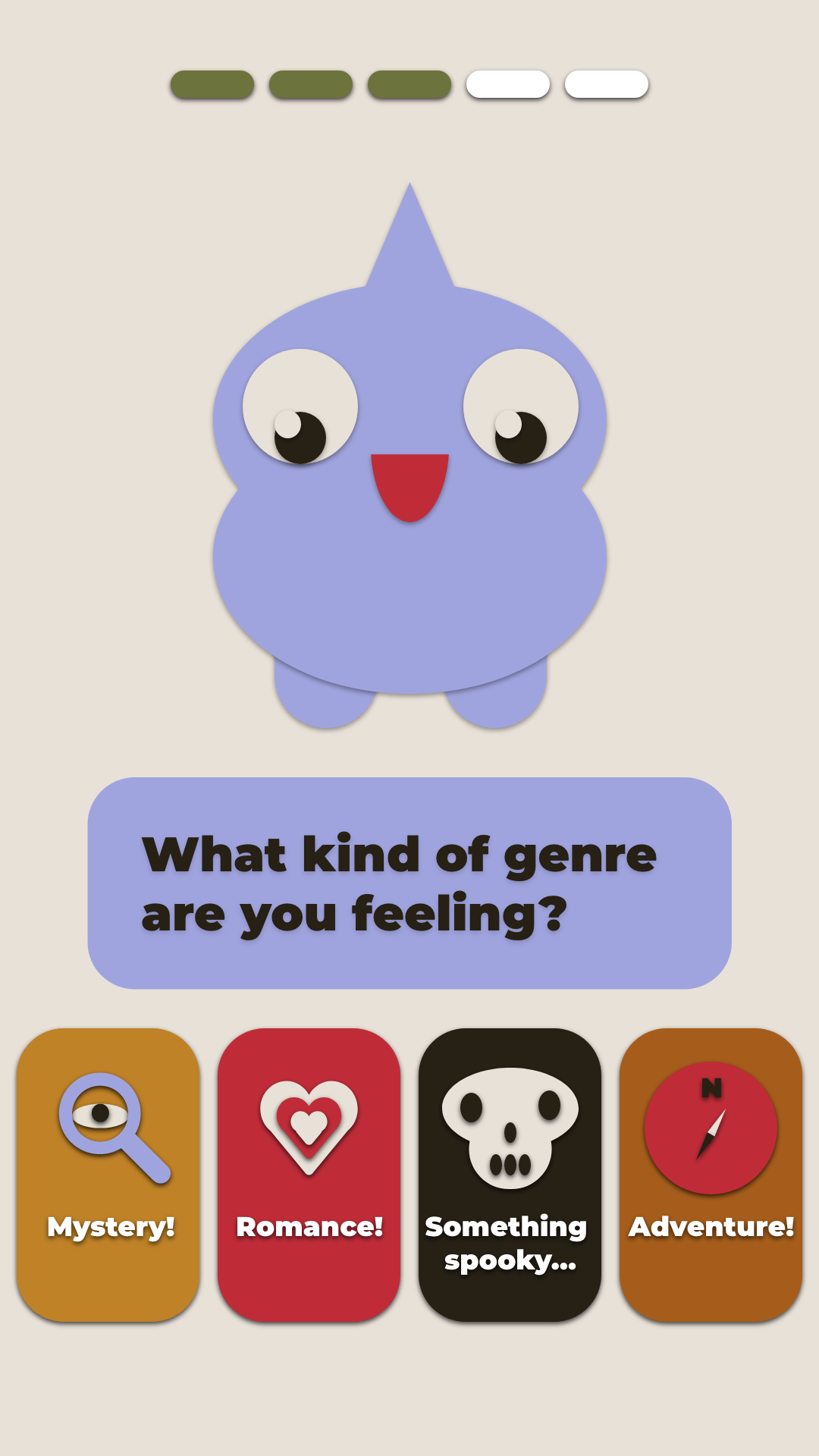Select the Romance! genre option

point(309,1175)
